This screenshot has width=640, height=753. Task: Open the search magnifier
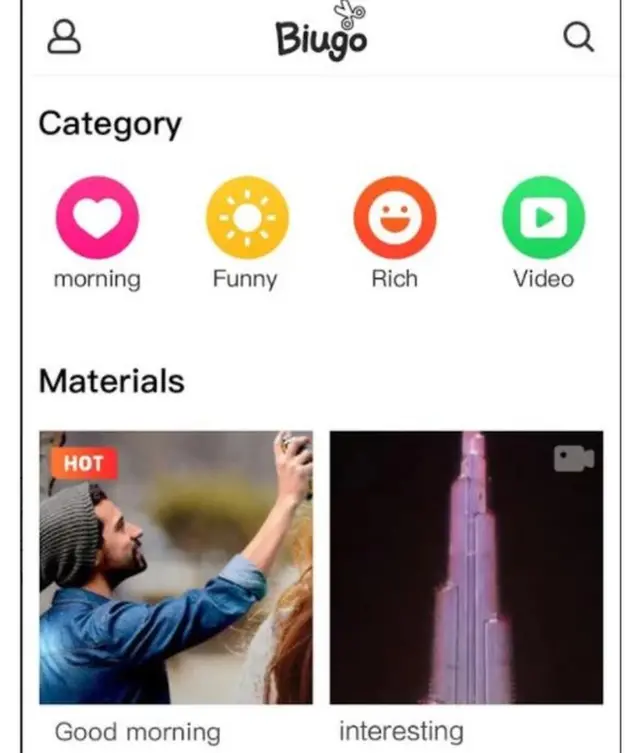tap(579, 38)
